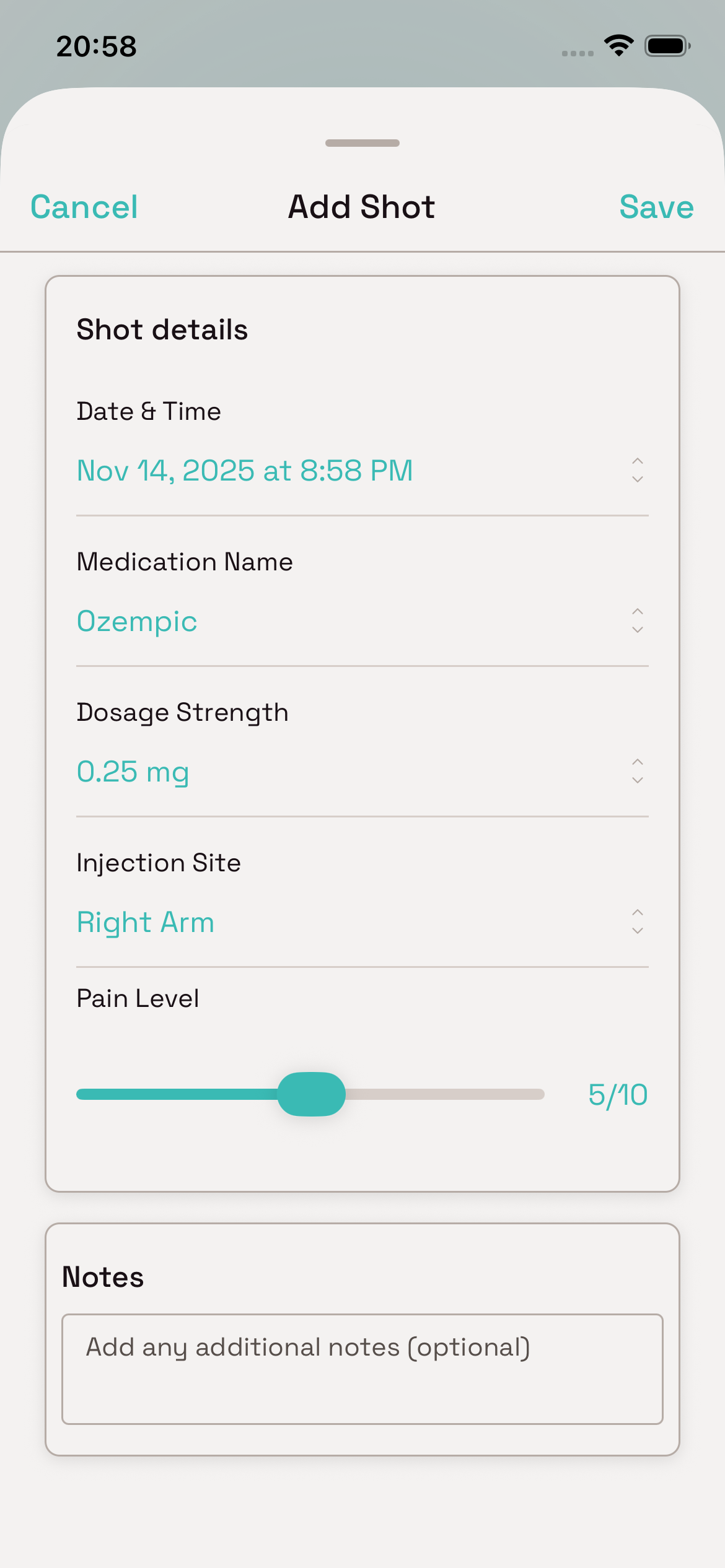Tap the 5/10 pain rating label
The image size is (725, 1568).
pyautogui.click(x=617, y=1094)
